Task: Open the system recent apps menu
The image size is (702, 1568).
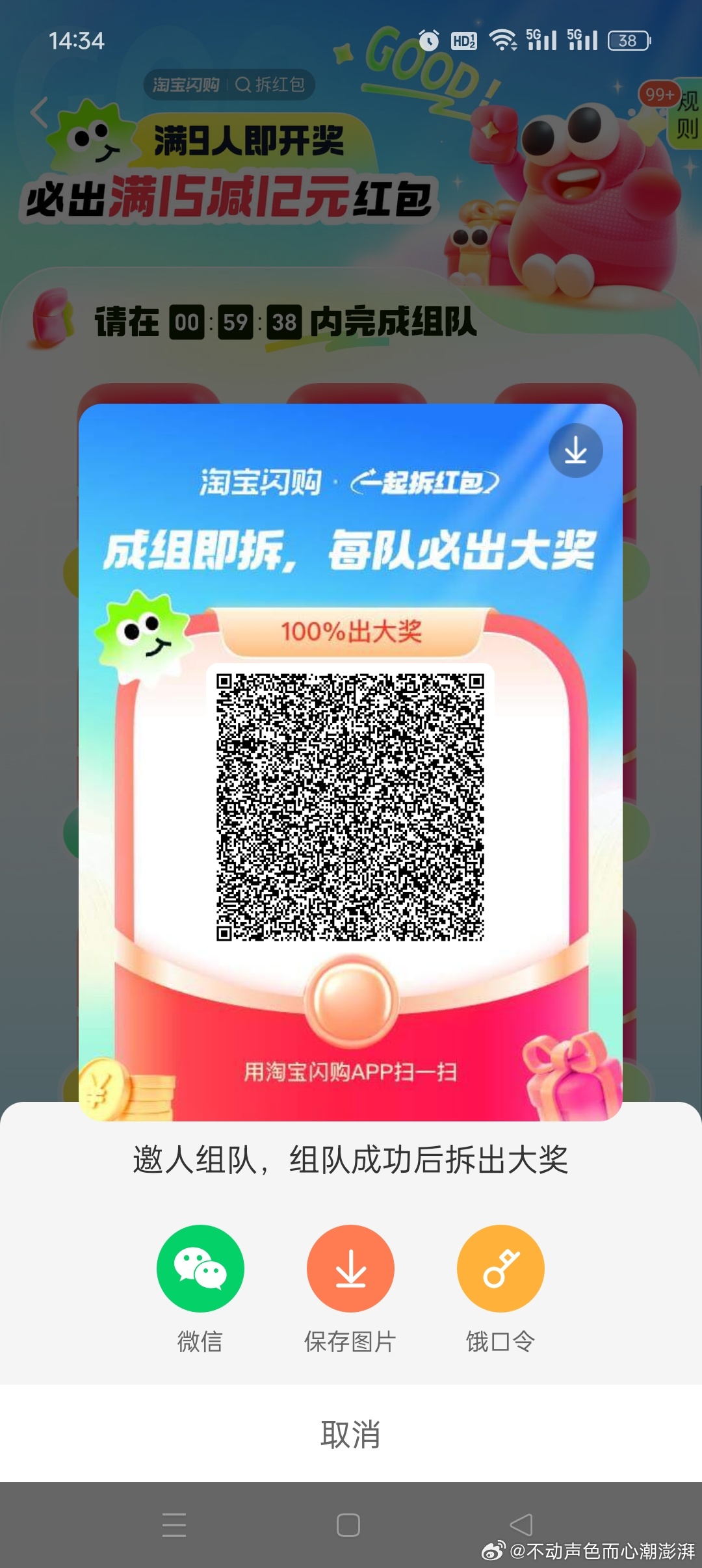Action: pyautogui.click(x=174, y=1524)
